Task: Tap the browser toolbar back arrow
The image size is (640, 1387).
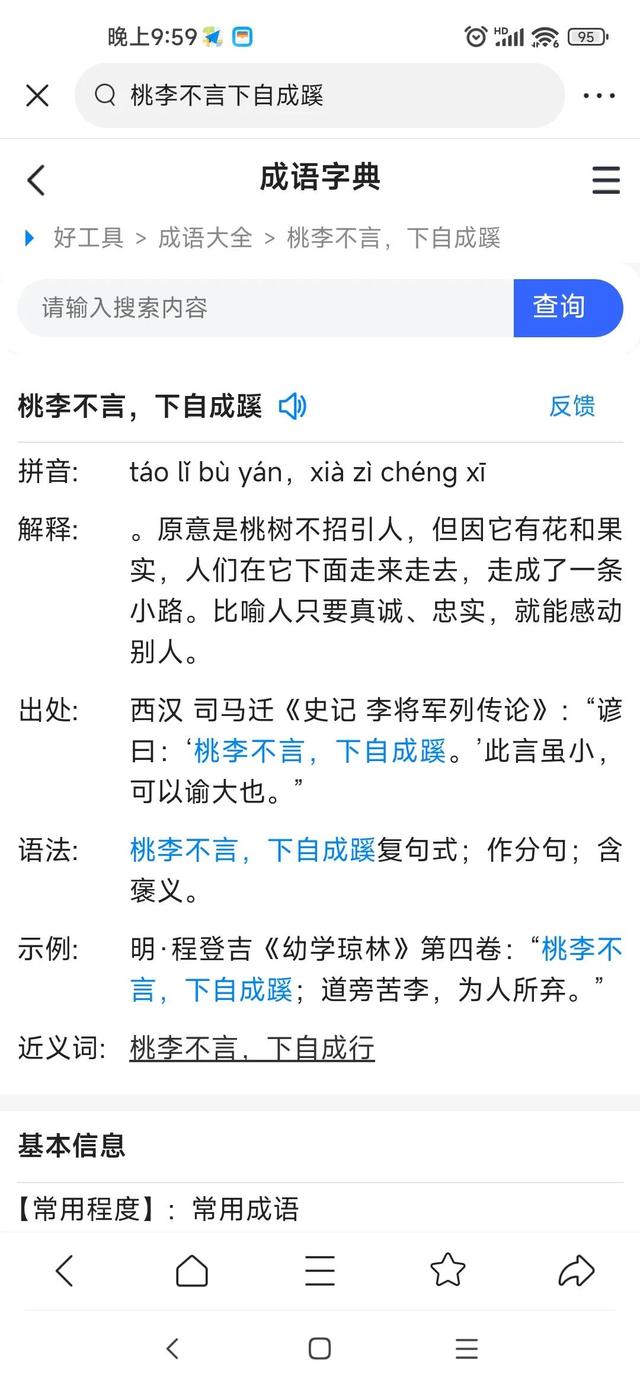Action: [x=65, y=1270]
